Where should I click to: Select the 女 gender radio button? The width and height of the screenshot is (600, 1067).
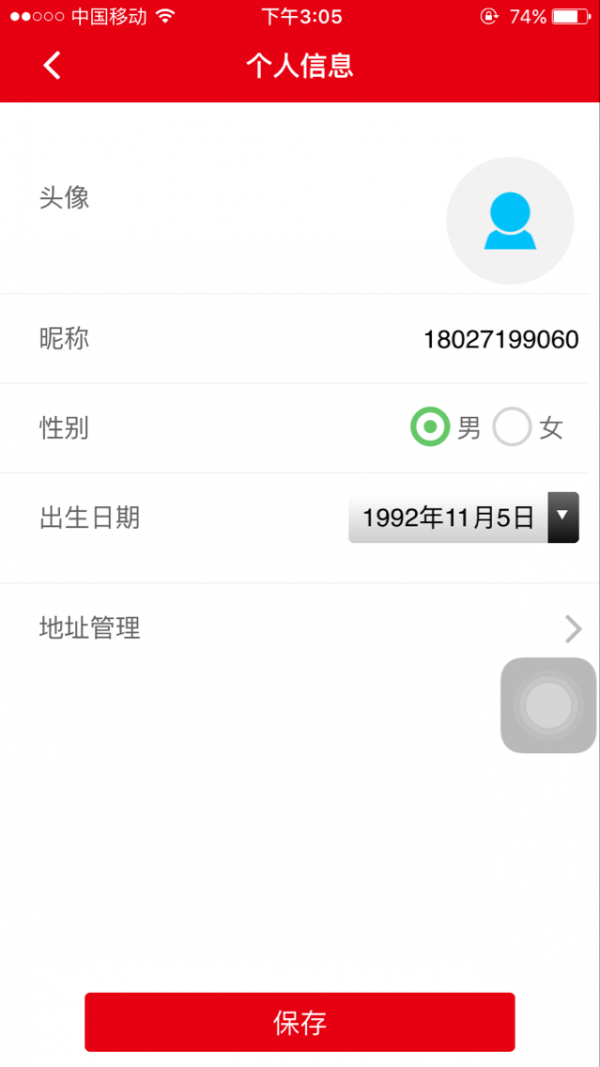pyautogui.click(x=512, y=427)
